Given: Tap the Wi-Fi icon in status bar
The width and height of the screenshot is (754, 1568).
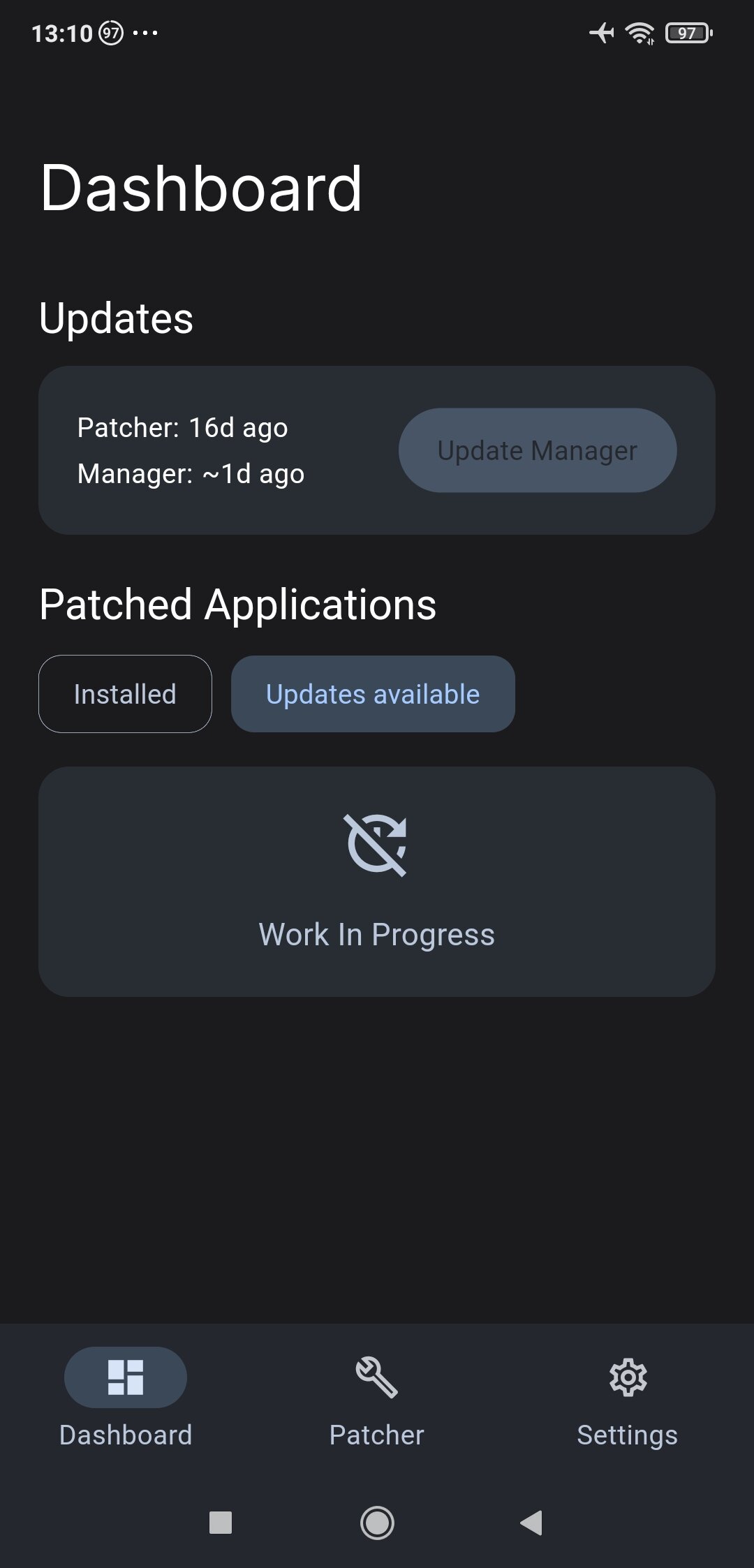Looking at the screenshot, I should pos(639,31).
